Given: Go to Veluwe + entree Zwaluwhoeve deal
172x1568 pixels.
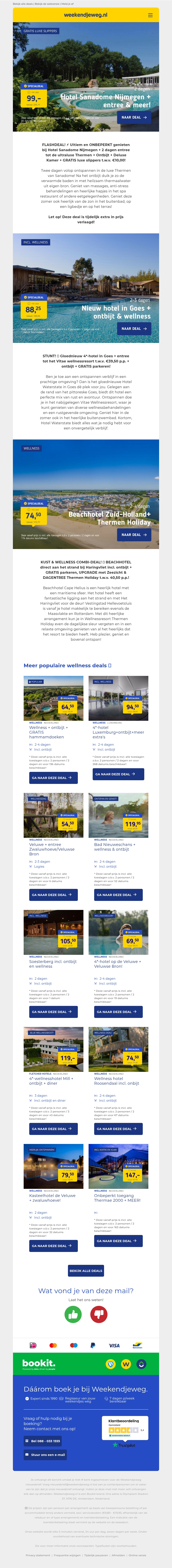Looking at the screenshot, I should [53, 894].
